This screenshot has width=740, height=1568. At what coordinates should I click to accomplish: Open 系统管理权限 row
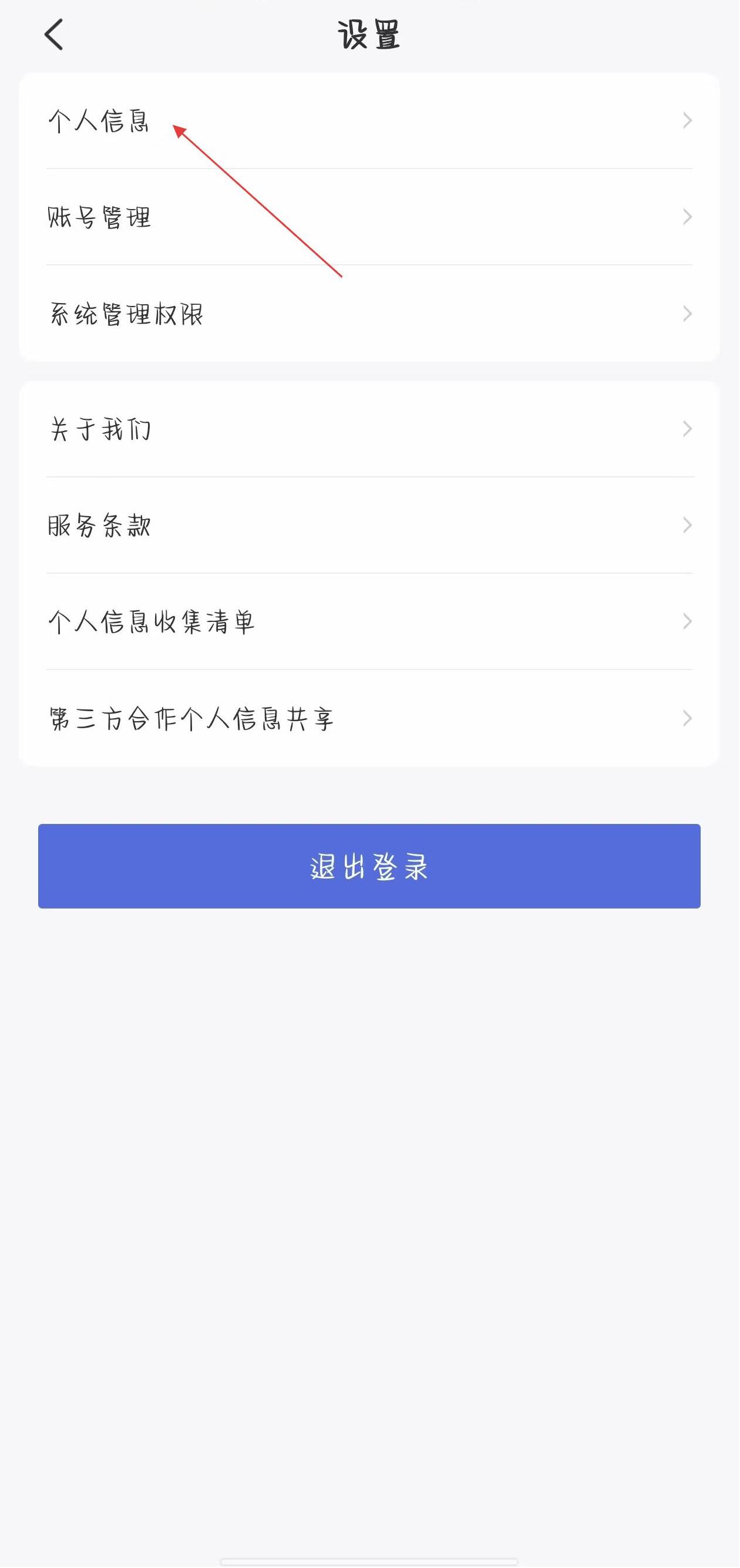[369, 314]
